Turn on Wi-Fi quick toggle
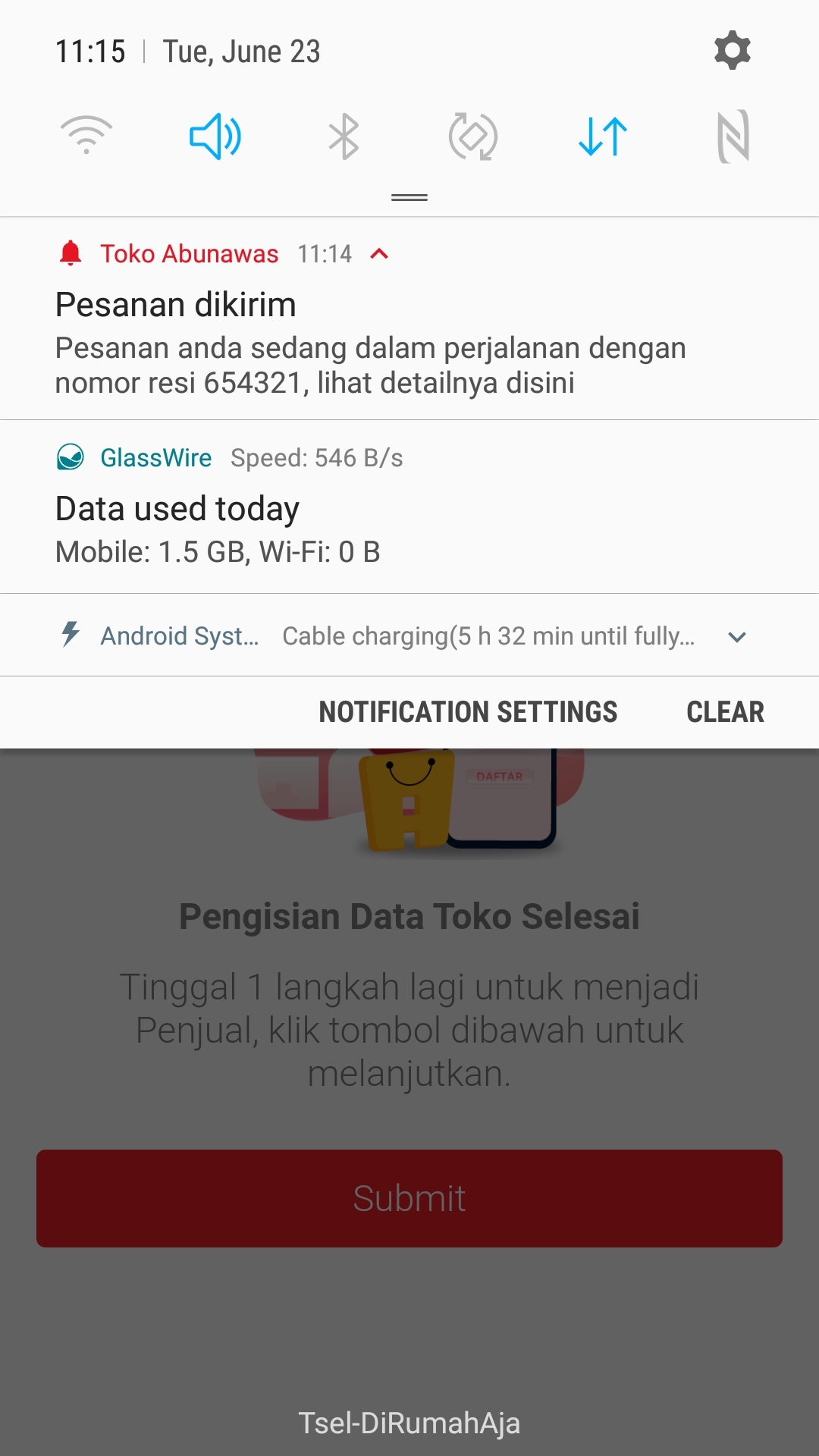 point(86,136)
